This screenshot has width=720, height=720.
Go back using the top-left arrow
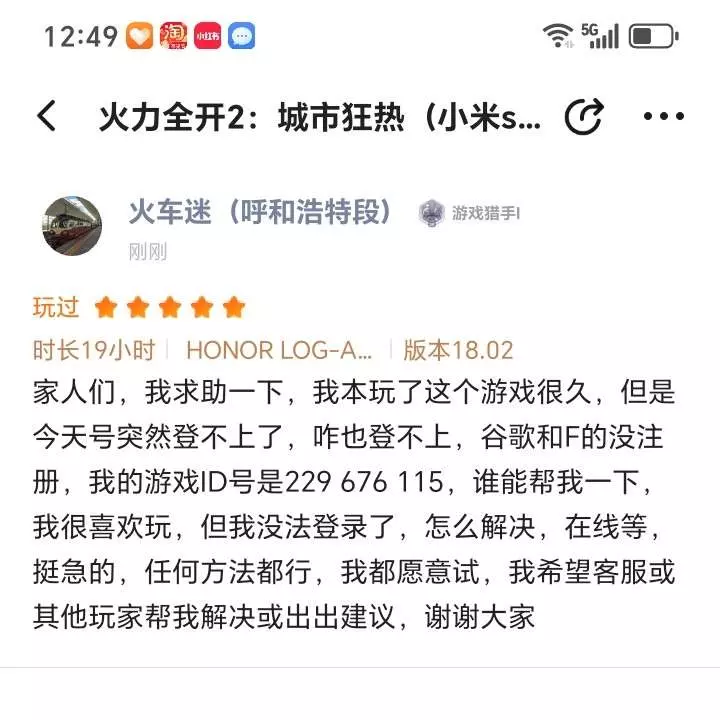click(x=46, y=117)
